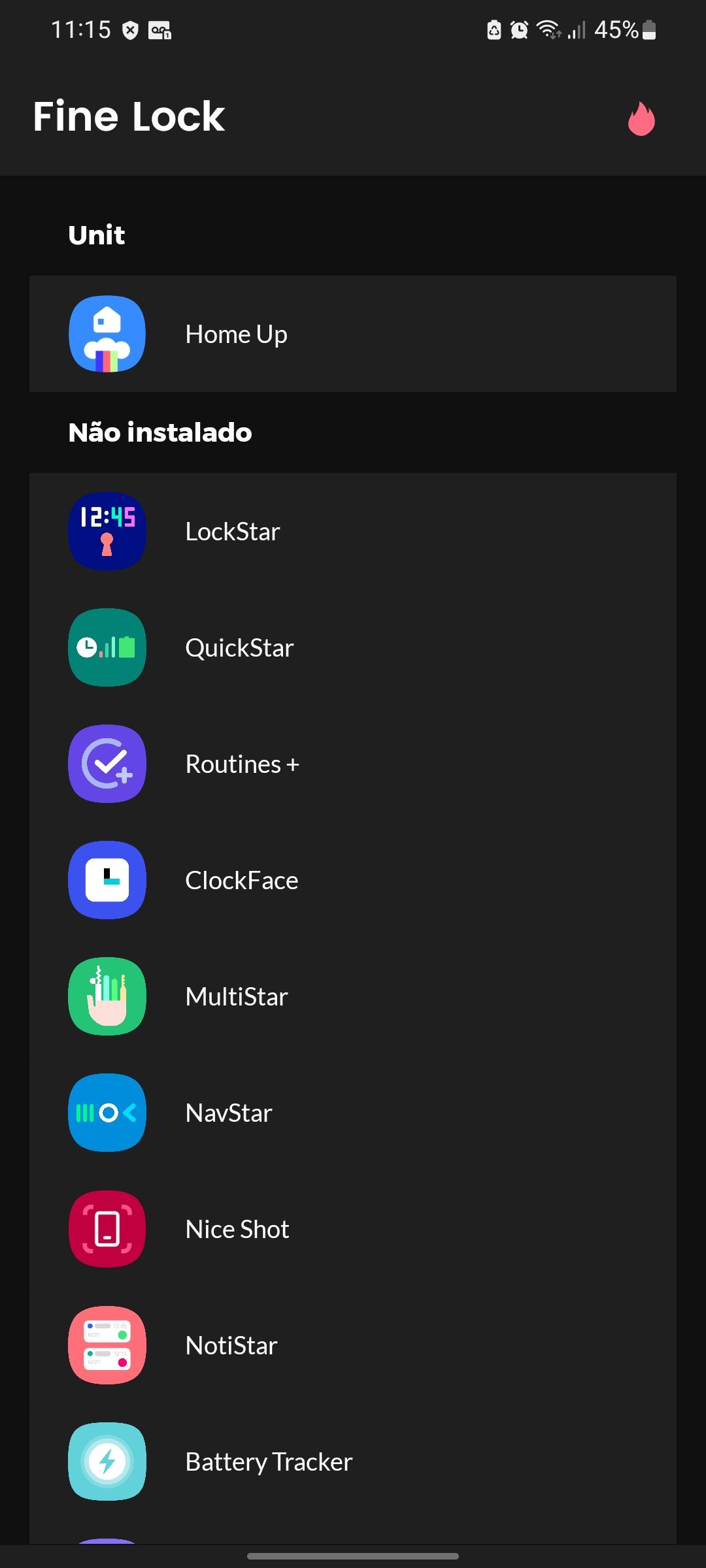
Task: Tap the QuickStar module icon
Action: click(x=107, y=647)
